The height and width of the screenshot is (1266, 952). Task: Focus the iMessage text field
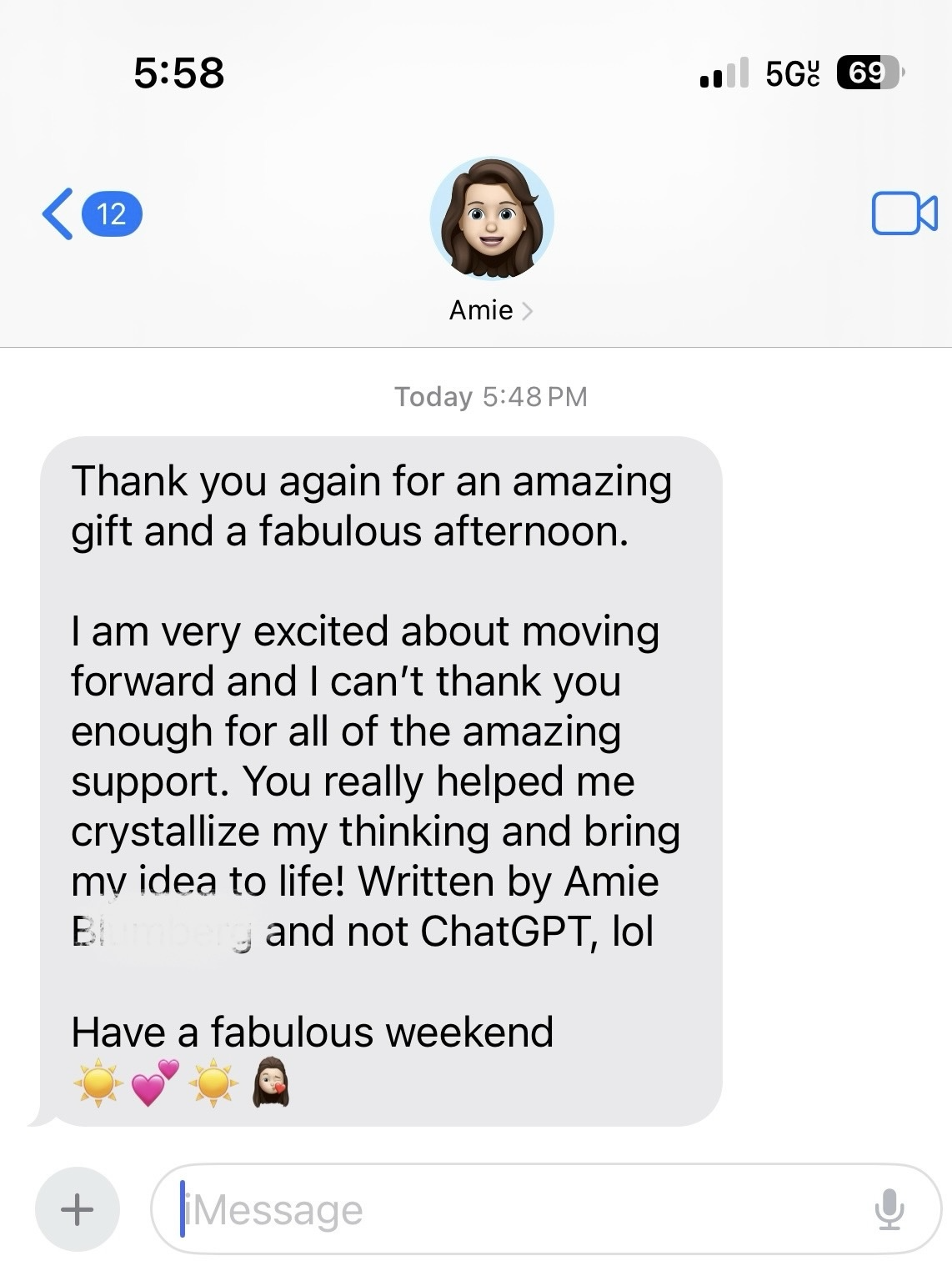517,1209
